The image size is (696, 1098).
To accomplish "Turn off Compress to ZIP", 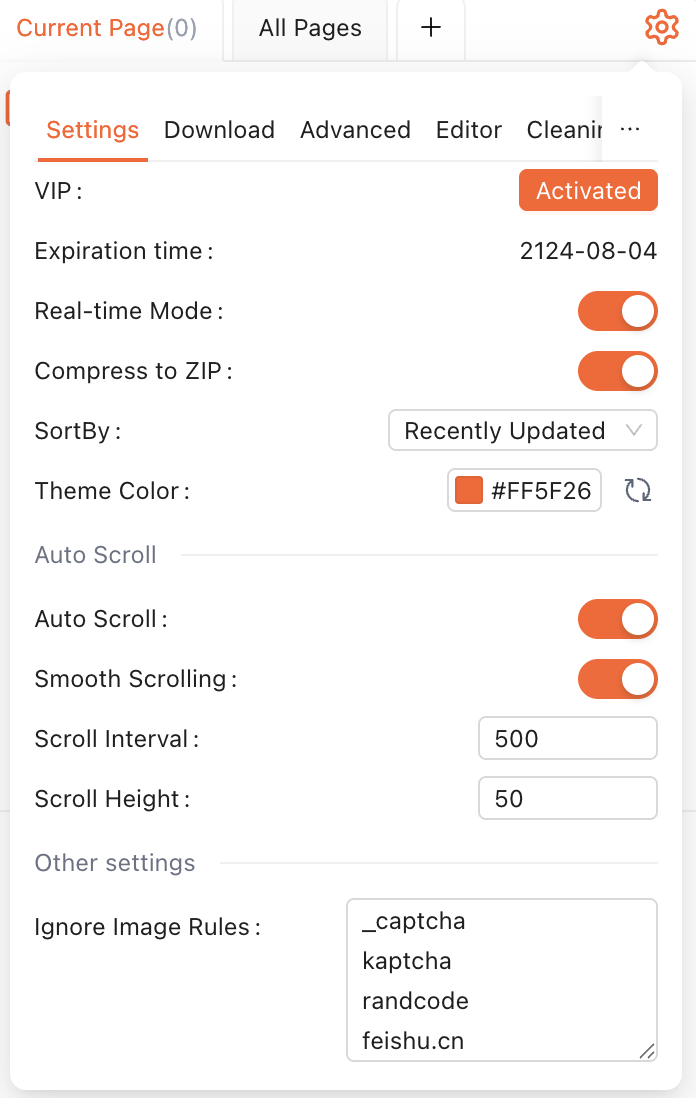I will pyautogui.click(x=618, y=371).
